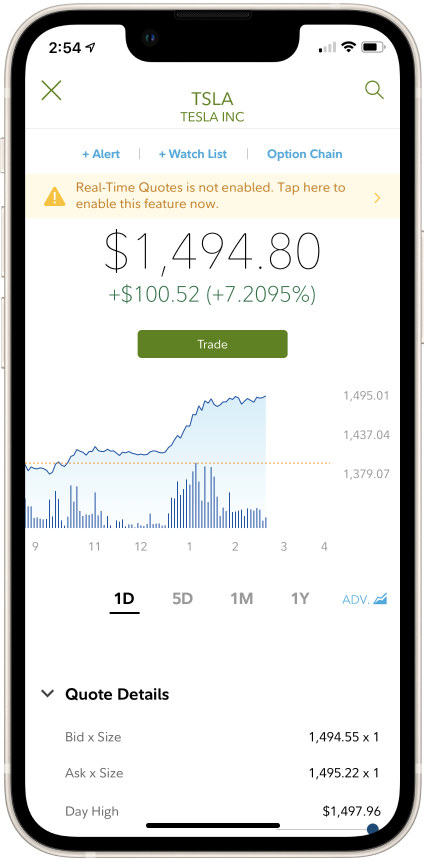Show the 1Y chart range
The height and width of the screenshot is (862, 424).
click(300, 599)
